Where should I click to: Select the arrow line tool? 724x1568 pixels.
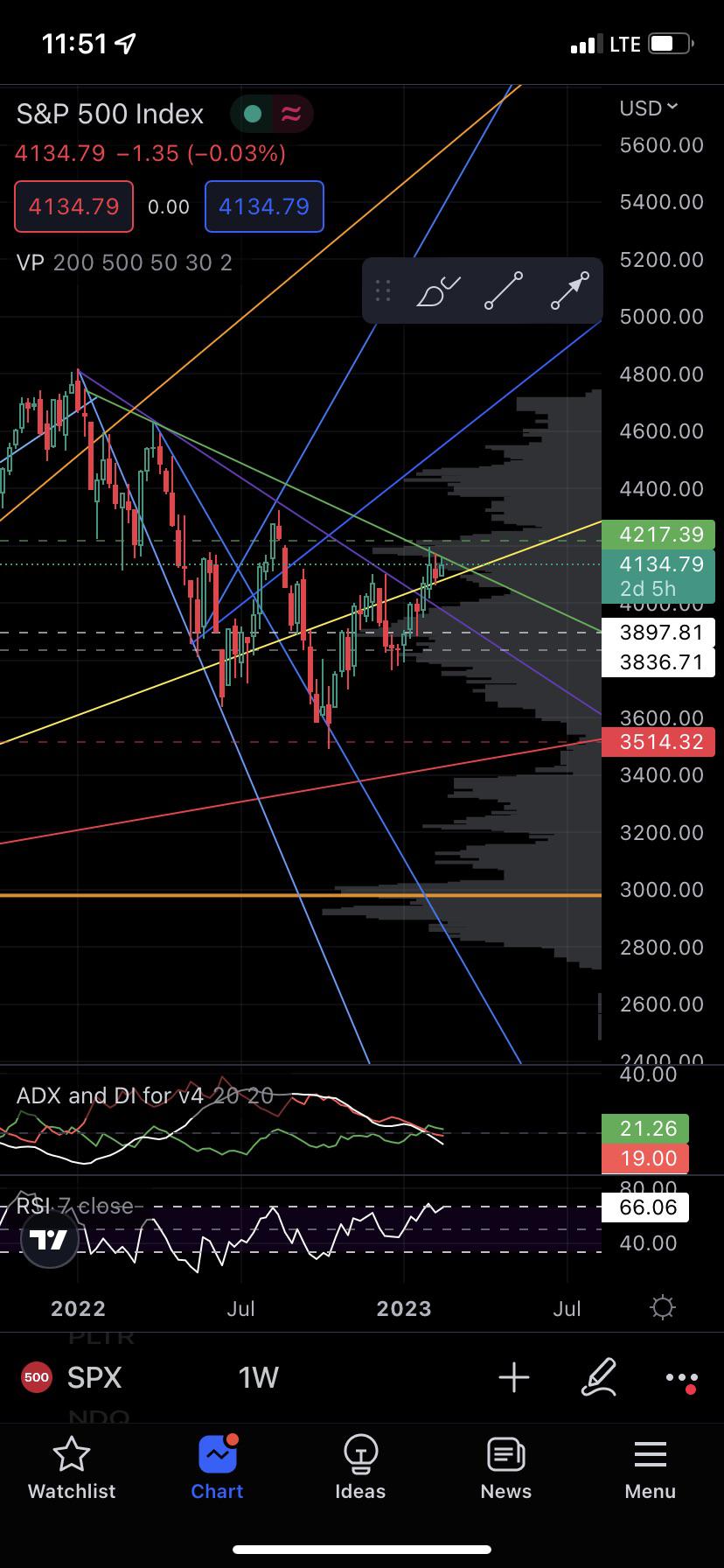[570, 290]
